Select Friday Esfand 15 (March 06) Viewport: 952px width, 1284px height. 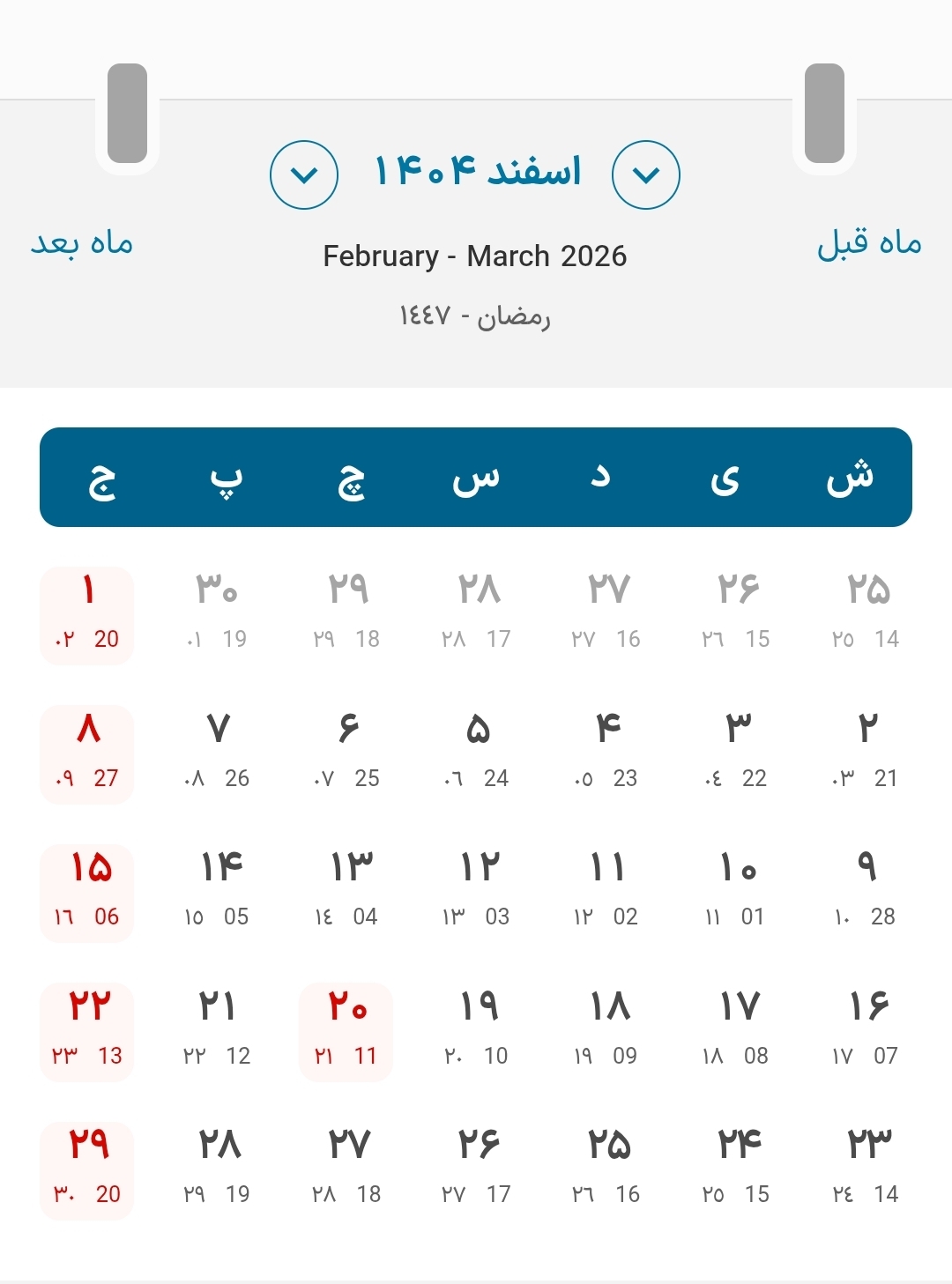click(87, 891)
